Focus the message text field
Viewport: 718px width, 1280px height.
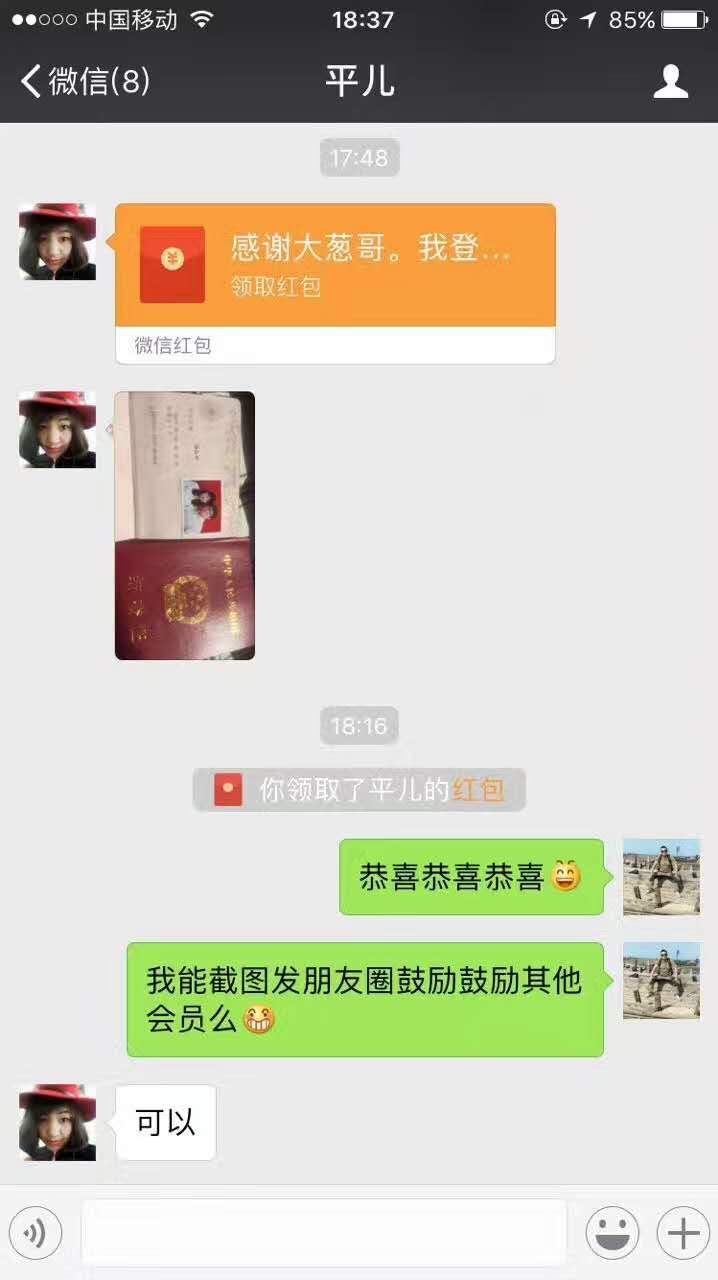click(x=323, y=1233)
